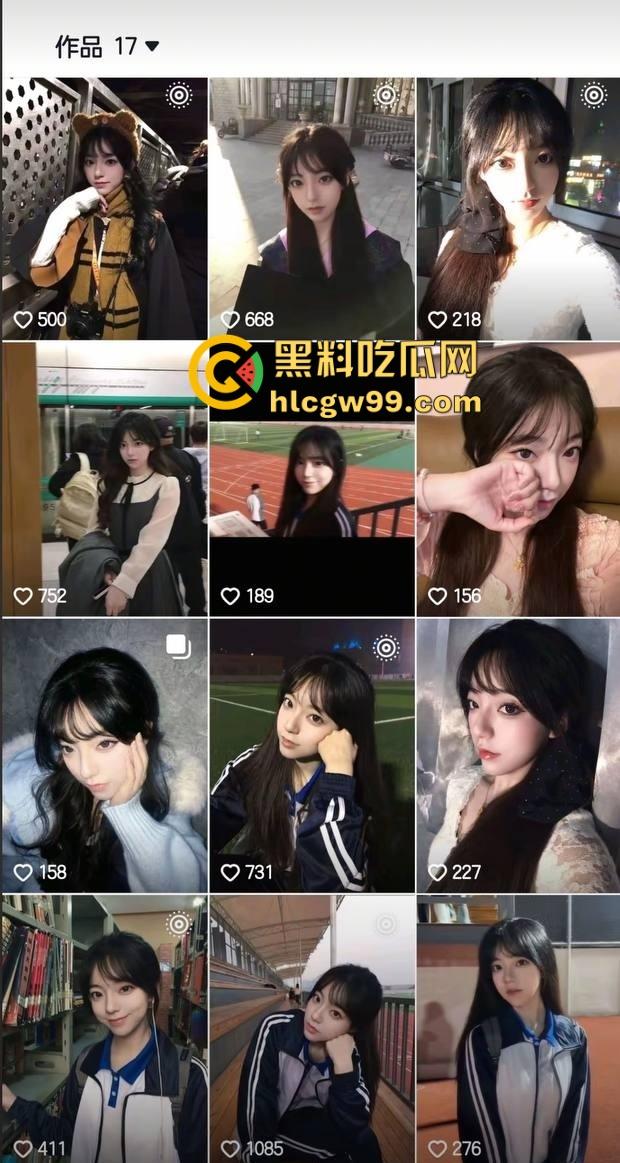Open the post with 731 likes
Image resolution: width=620 pixels, height=1163 pixels.
pyautogui.click(x=311, y=755)
